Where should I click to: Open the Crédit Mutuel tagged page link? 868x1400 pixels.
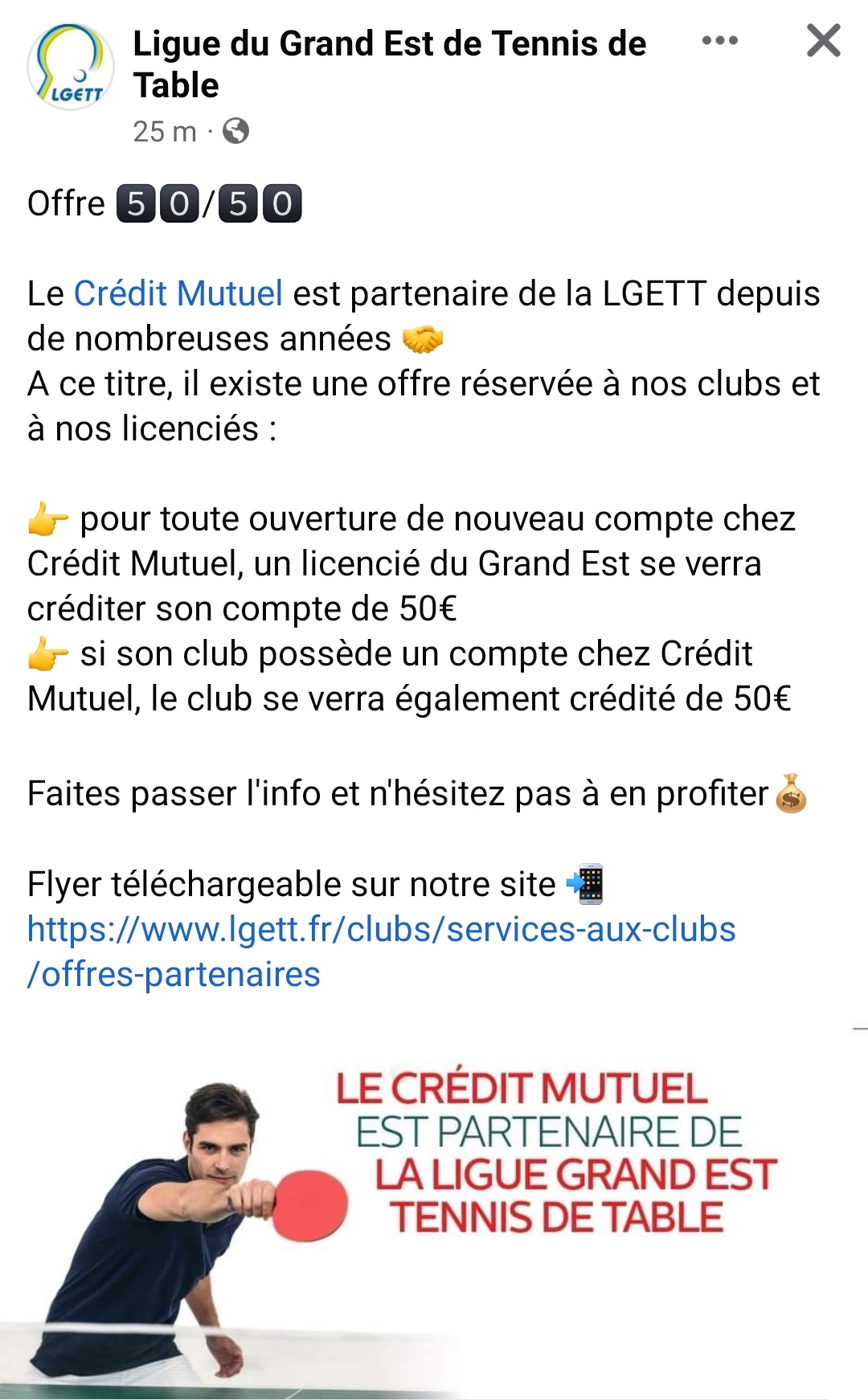(178, 294)
